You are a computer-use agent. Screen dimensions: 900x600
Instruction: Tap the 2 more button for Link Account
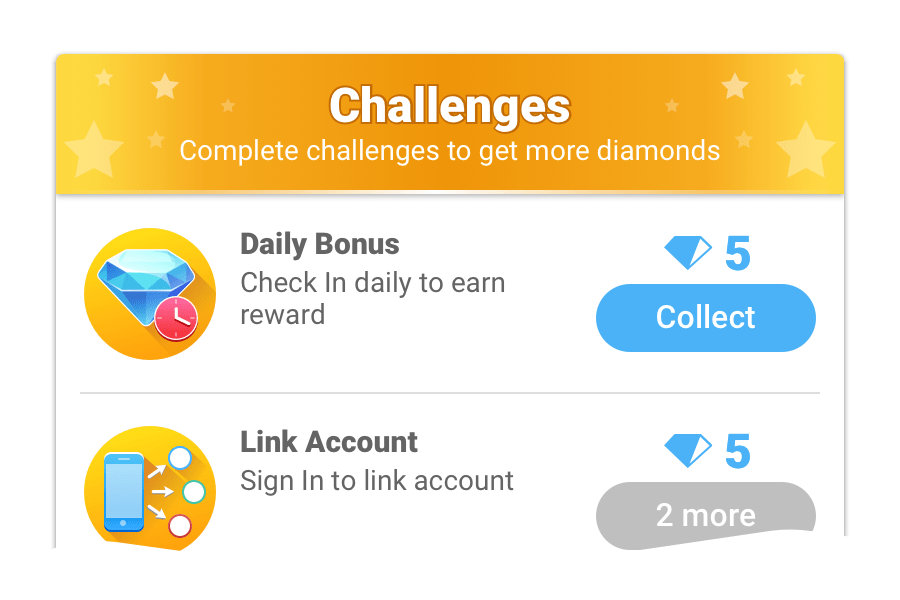click(x=705, y=514)
